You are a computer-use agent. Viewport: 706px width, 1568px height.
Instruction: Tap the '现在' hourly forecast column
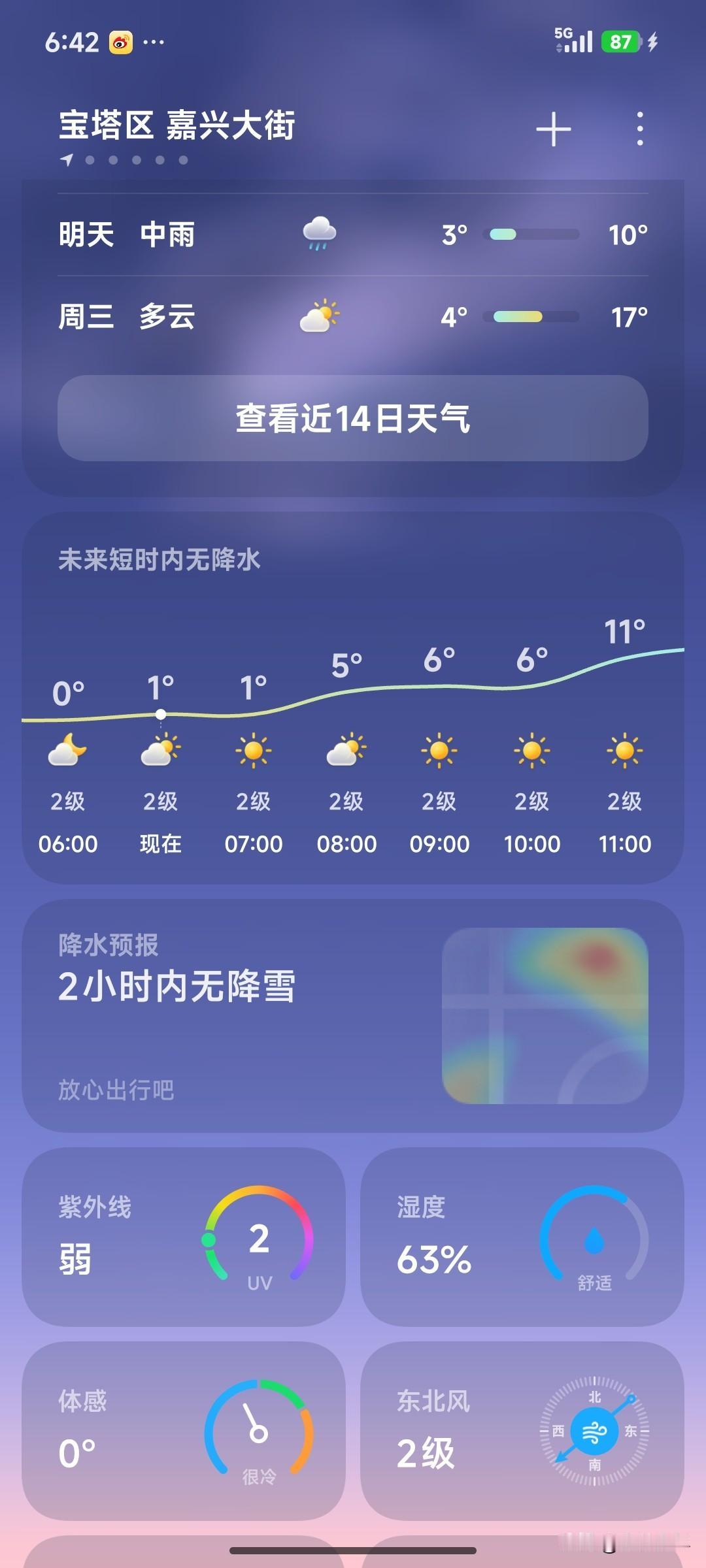click(161, 784)
